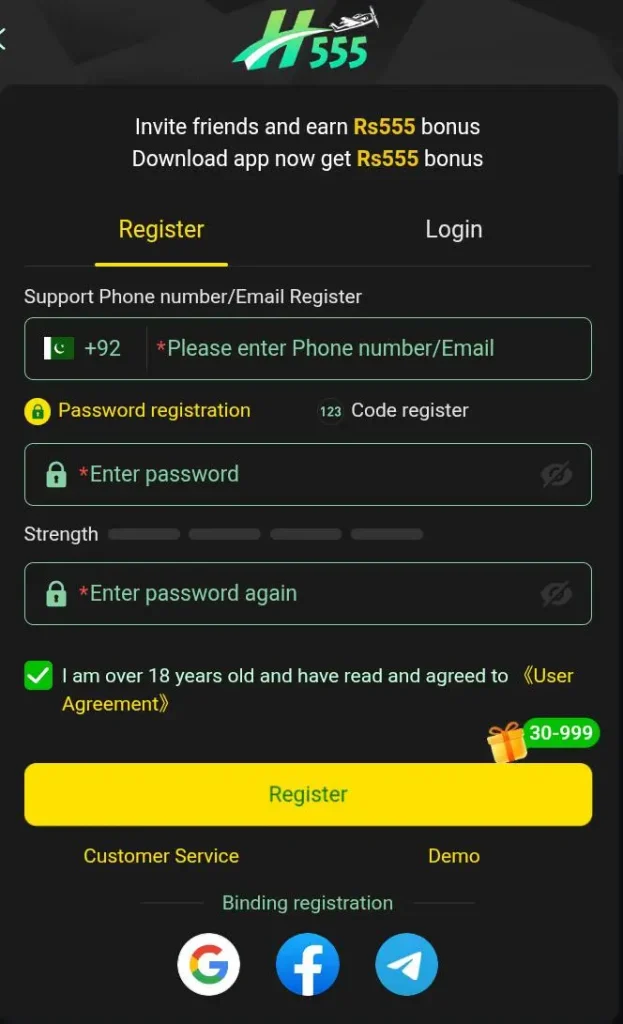Switch to the Login tab

[x=453, y=229]
